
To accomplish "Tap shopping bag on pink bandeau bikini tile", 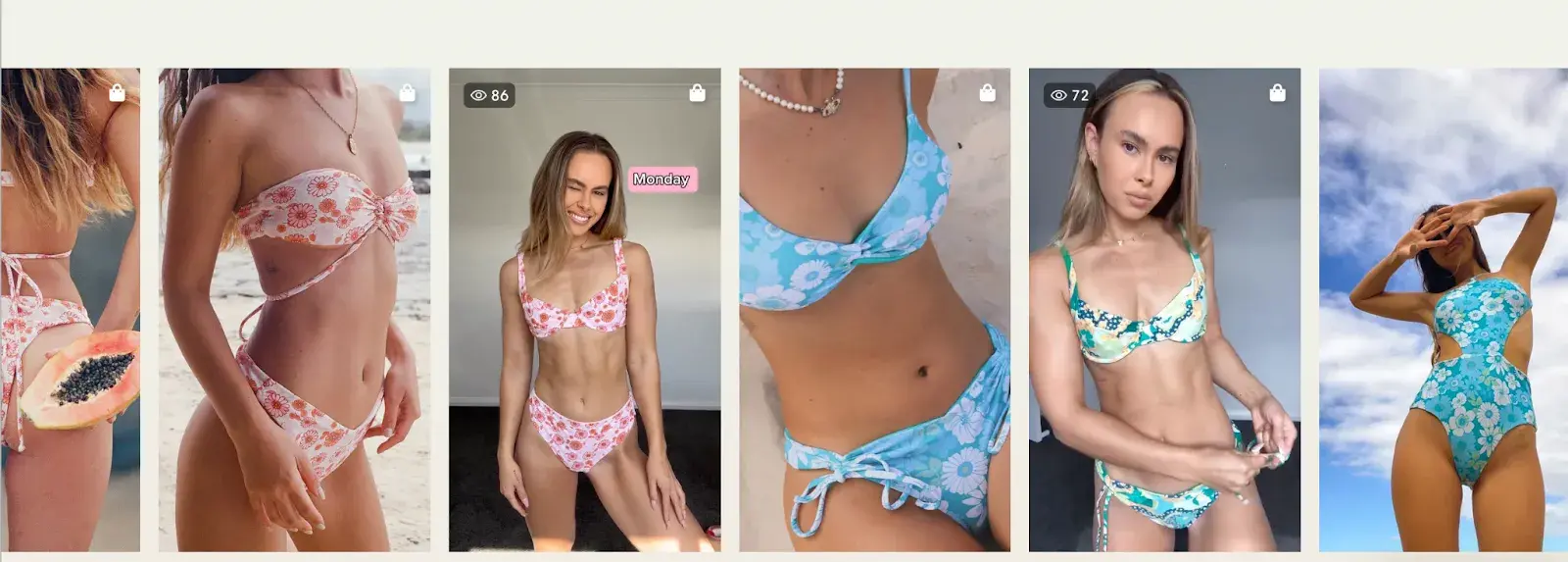I will (407, 93).
